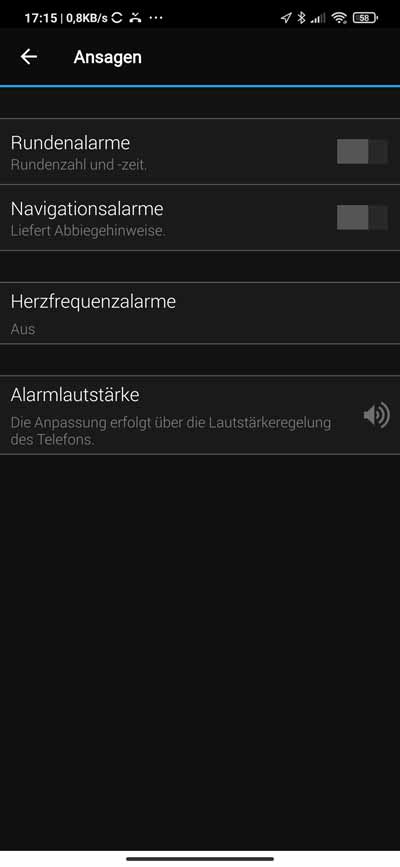Tap the Alarmlautstärke speaker icon
The width and height of the screenshot is (400, 867).
(x=377, y=415)
